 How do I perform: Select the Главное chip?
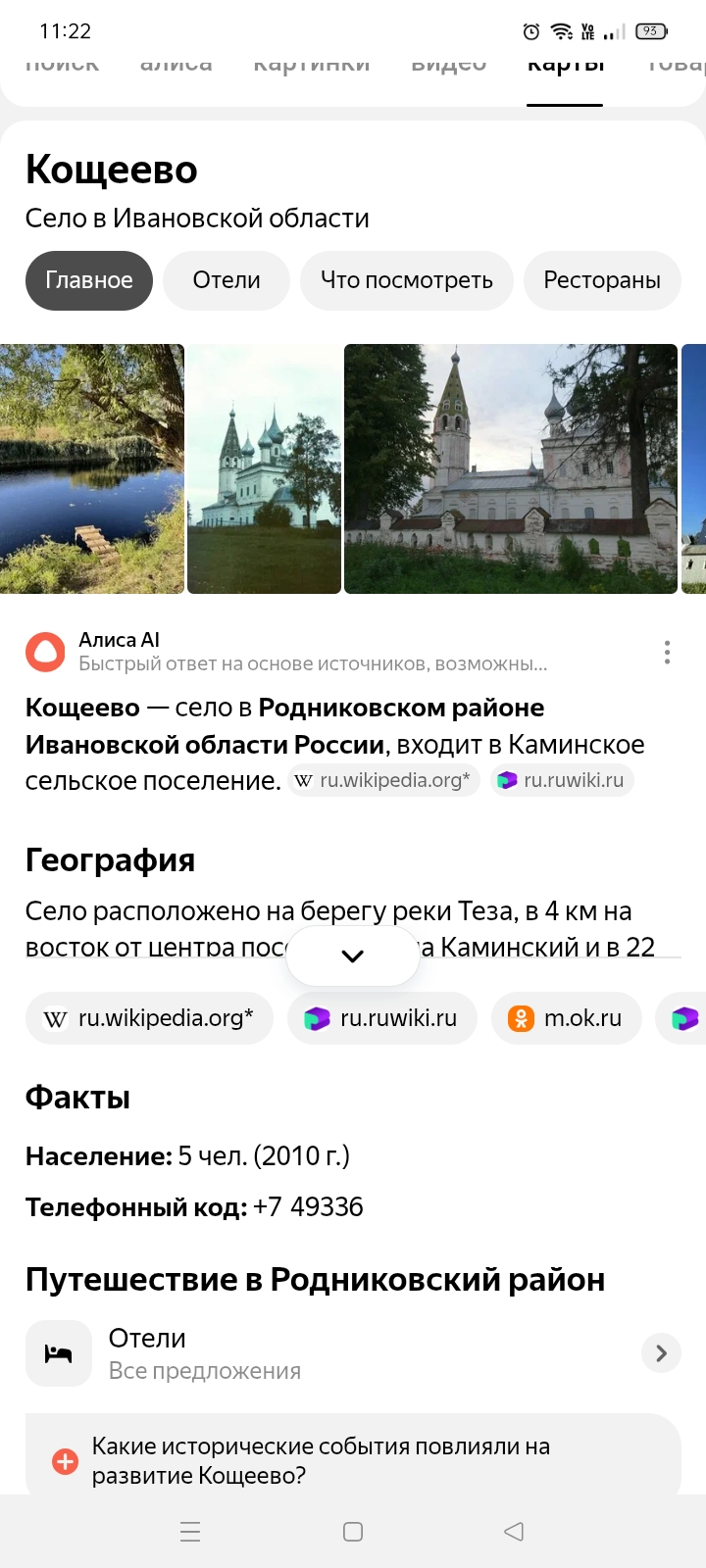pyautogui.click(x=89, y=280)
